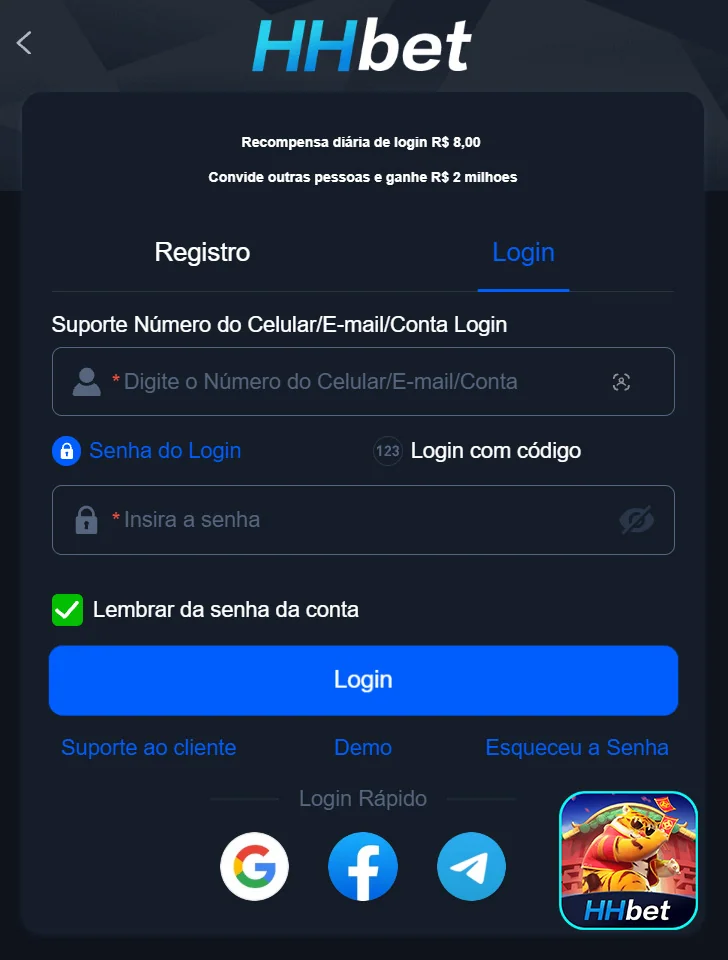Viewport: 728px width, 960px height.
Task: Click the HHbet logo
Action: (364, 43)
